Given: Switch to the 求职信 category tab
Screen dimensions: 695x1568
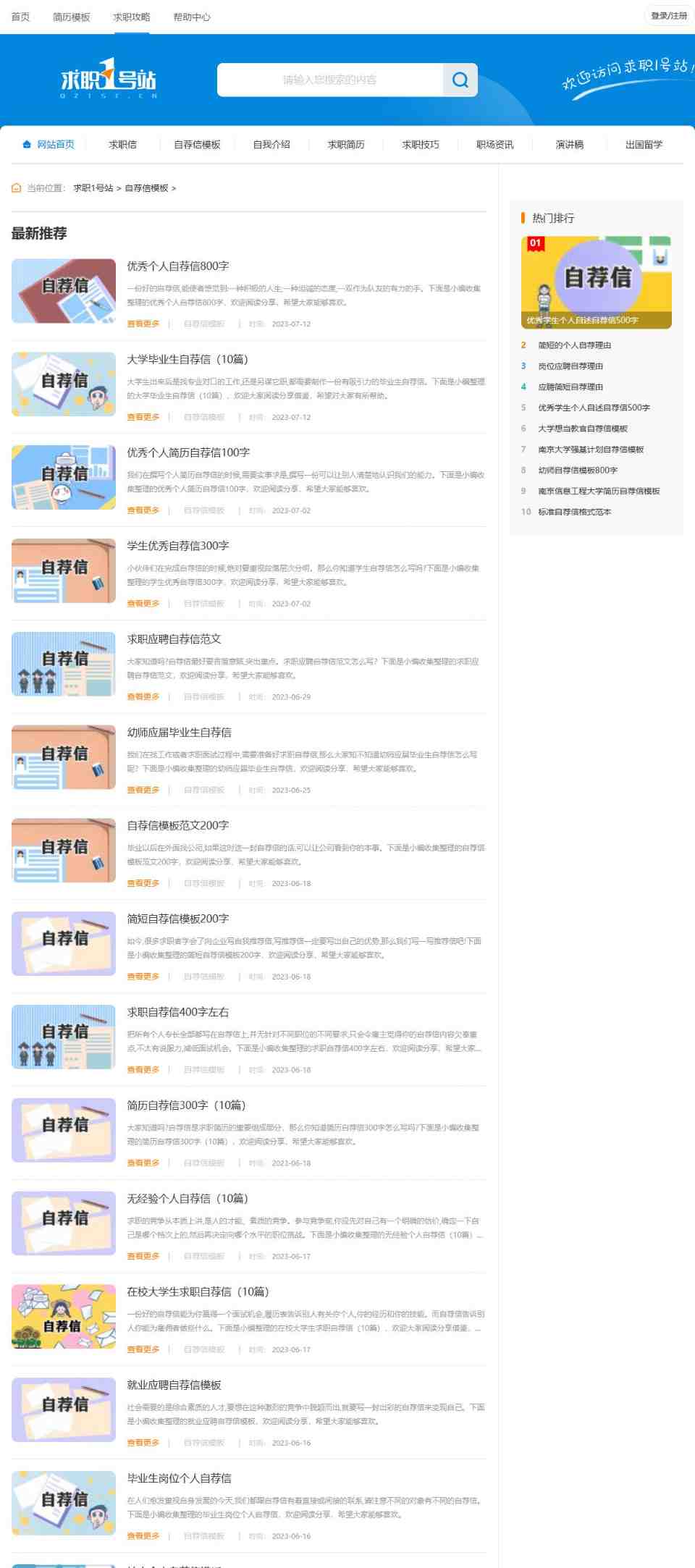Looking at the screenshot, I should [x=122, y=145].
